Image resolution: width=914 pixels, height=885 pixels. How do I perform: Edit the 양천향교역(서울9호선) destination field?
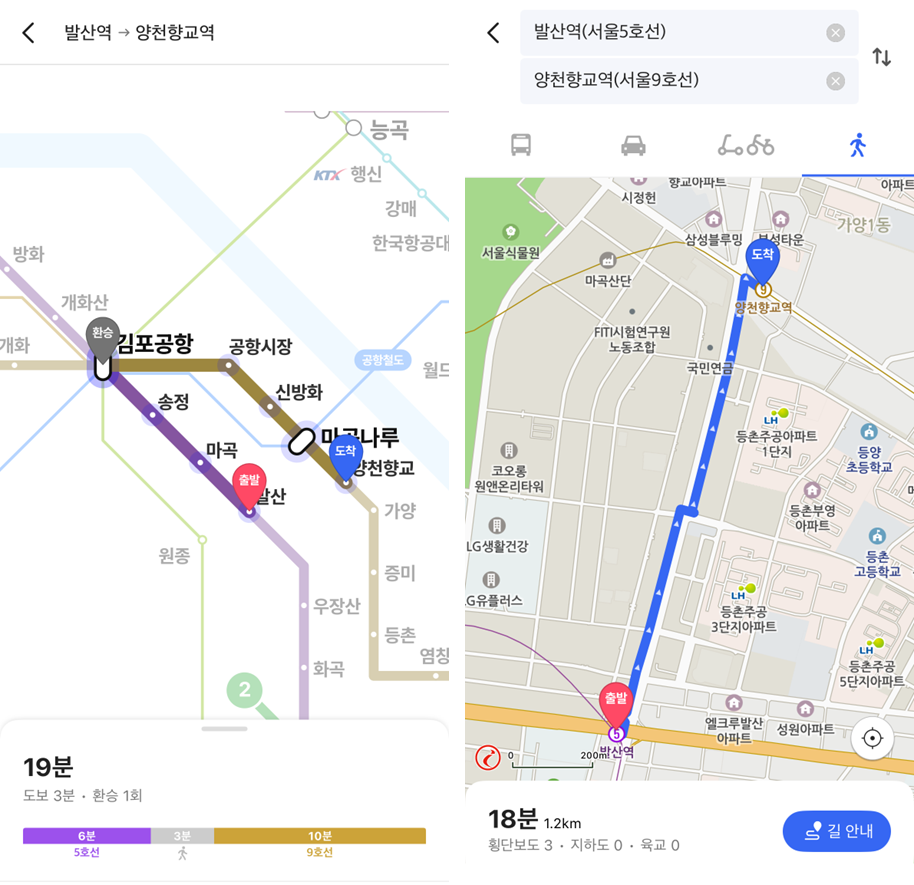[670, 80]
